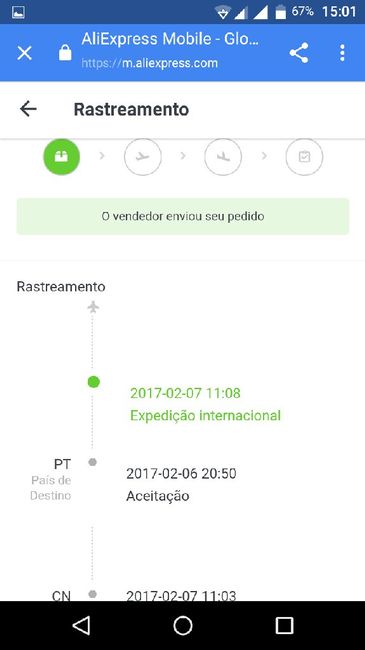Close the AliExpress custom tab
This screenshot has width=365, height=650.
pyautogui.click(x=24, y=53)
